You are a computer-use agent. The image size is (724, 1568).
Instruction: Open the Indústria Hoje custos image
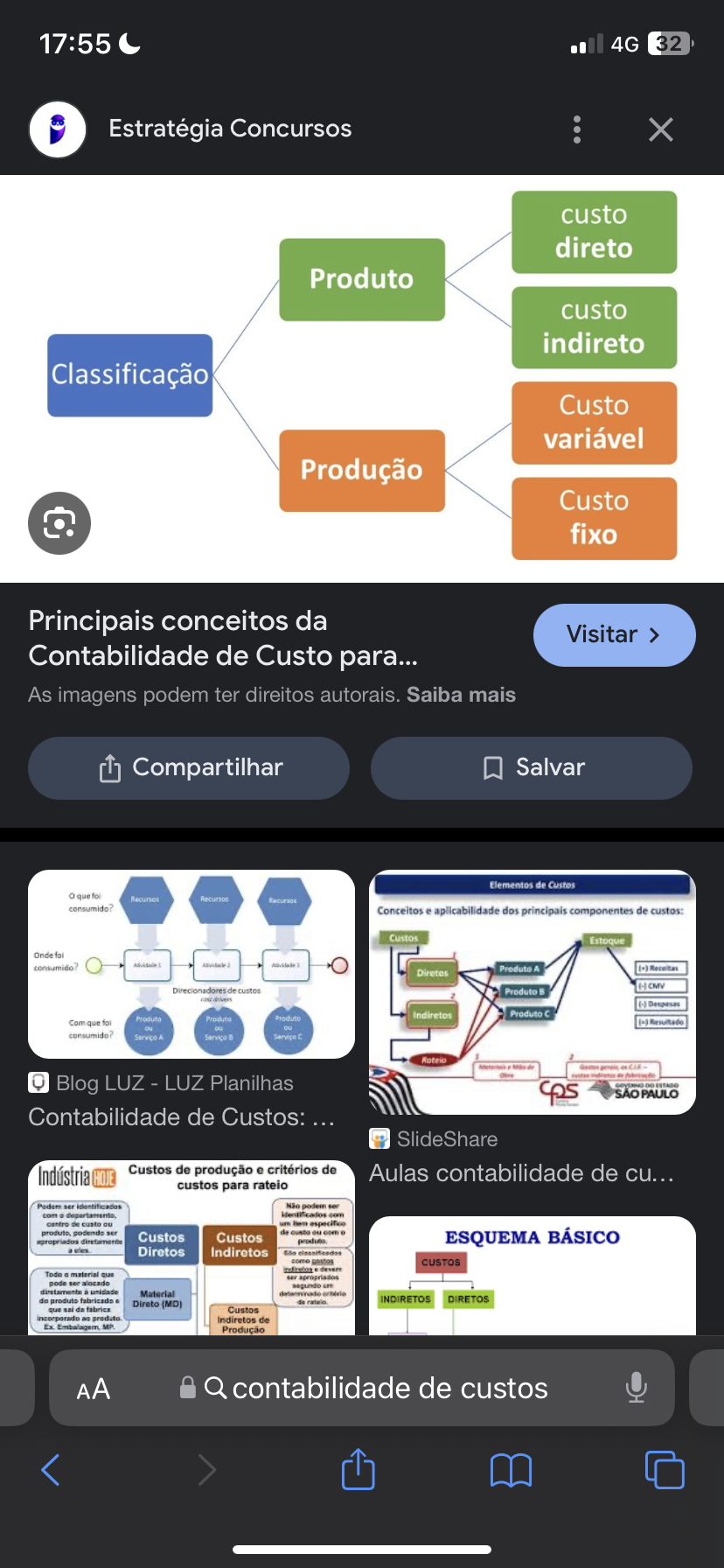pyautogui.click(x=191, y=1247)
